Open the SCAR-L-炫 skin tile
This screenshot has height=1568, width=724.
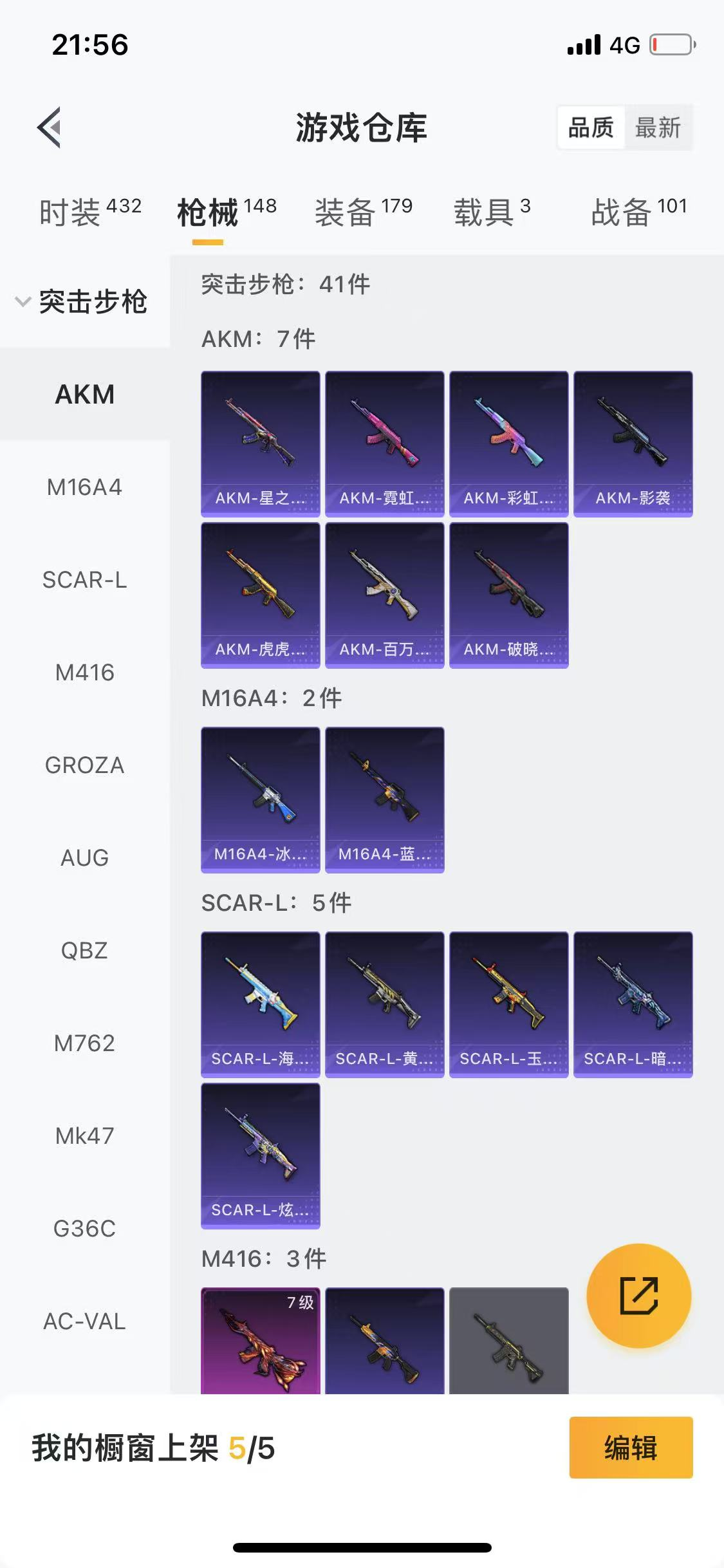point(260,1155)
